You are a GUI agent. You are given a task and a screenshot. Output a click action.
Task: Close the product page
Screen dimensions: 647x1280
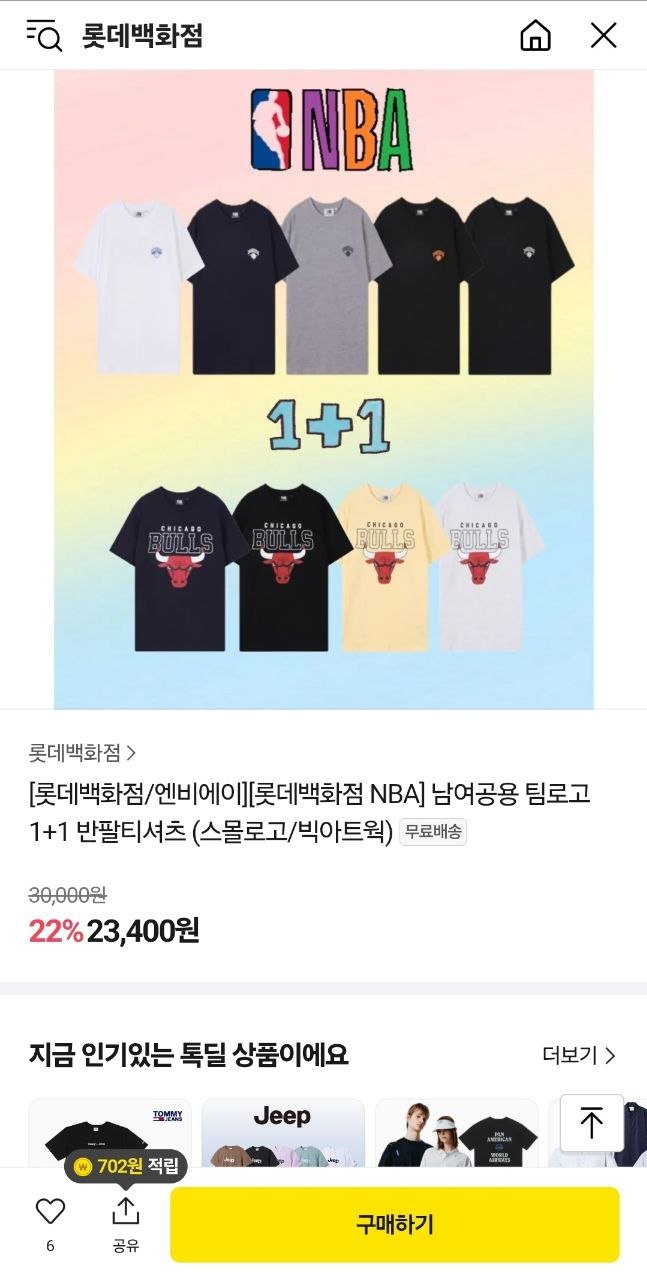pos(604,36)
